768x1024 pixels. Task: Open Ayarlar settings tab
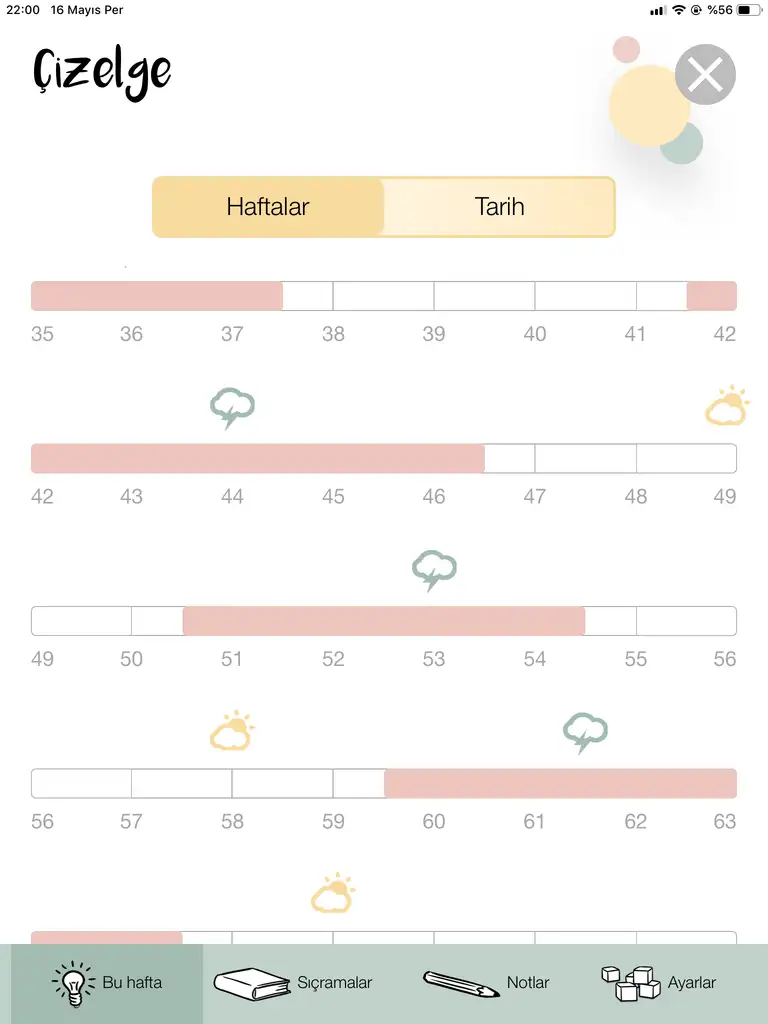(659, 983)
